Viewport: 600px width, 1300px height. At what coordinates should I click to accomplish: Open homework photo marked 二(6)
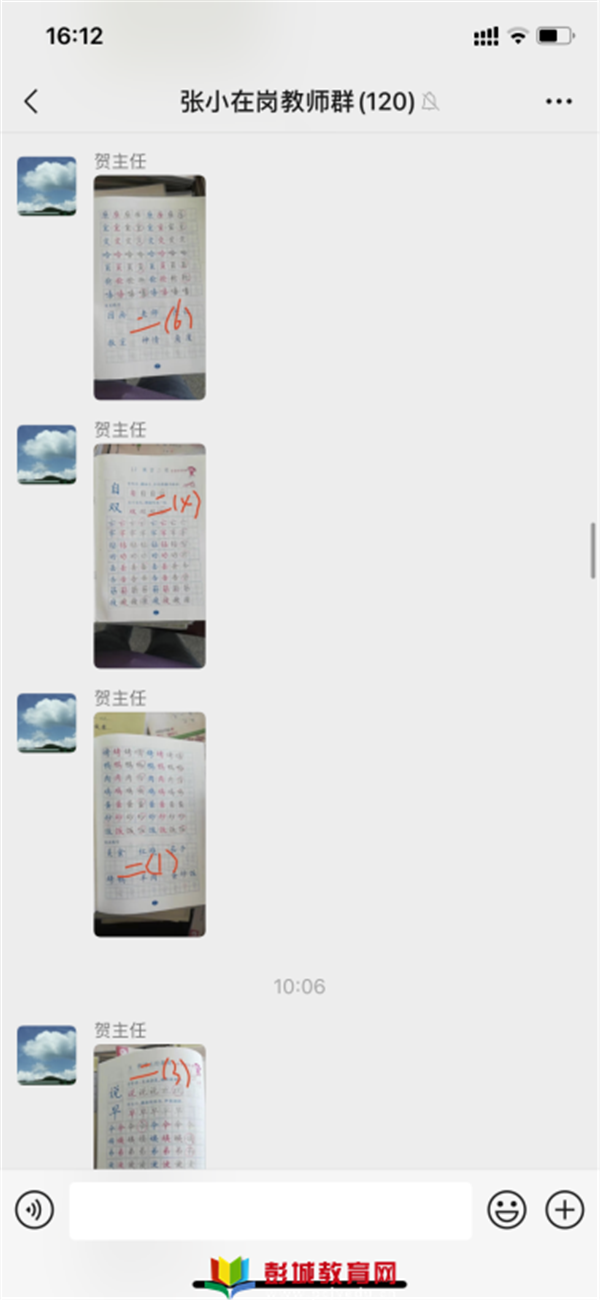click(x=150, y=288)
